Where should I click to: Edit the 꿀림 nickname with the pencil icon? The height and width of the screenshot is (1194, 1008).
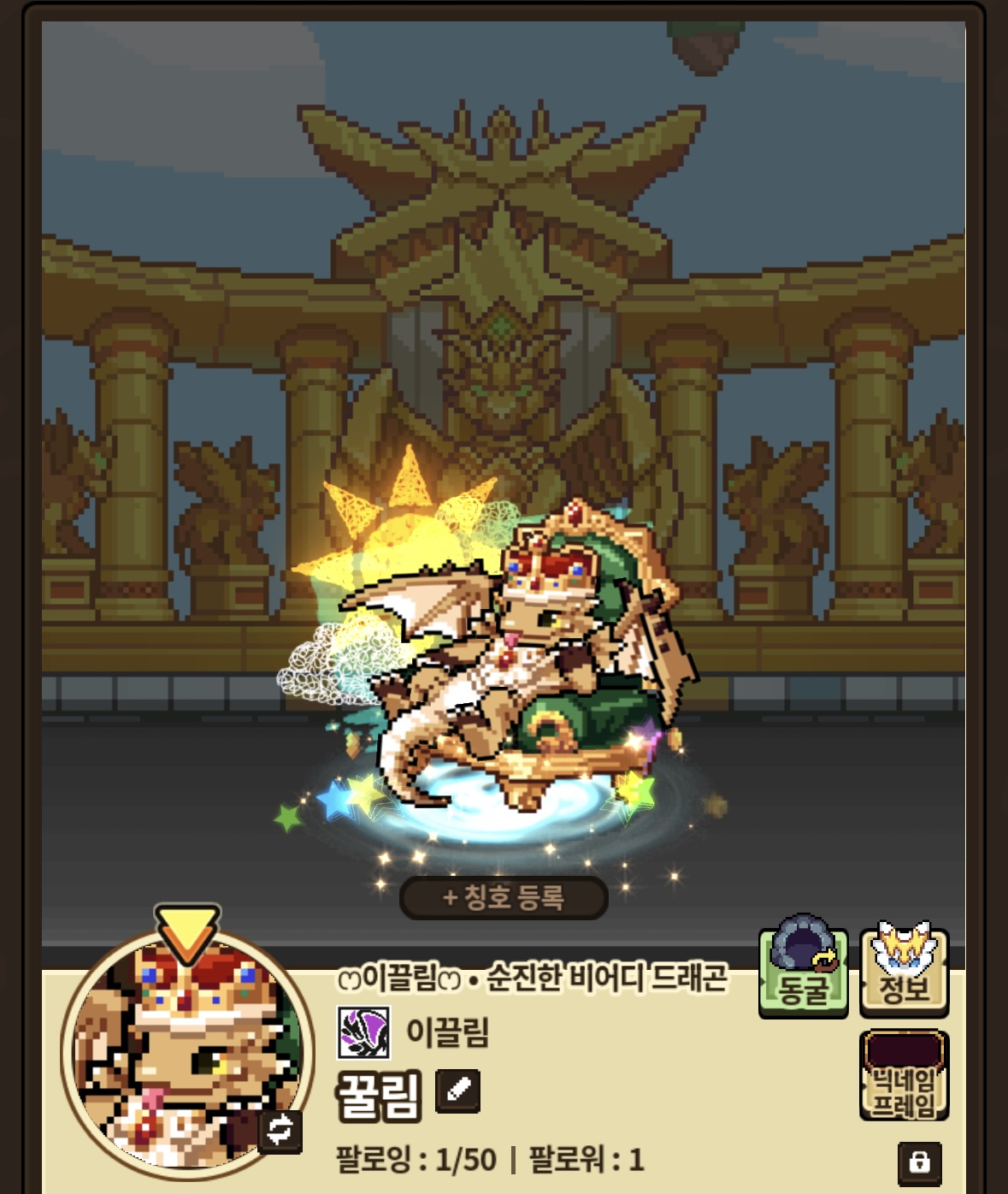[x=458, y=1091]
